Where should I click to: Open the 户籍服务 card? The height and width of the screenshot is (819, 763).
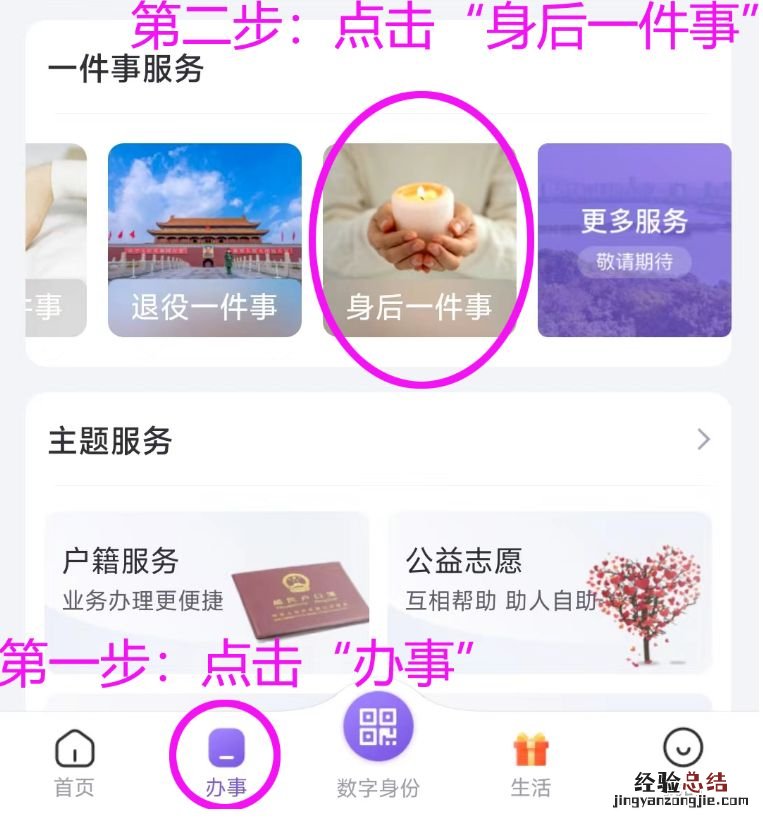tap(206, 580)
